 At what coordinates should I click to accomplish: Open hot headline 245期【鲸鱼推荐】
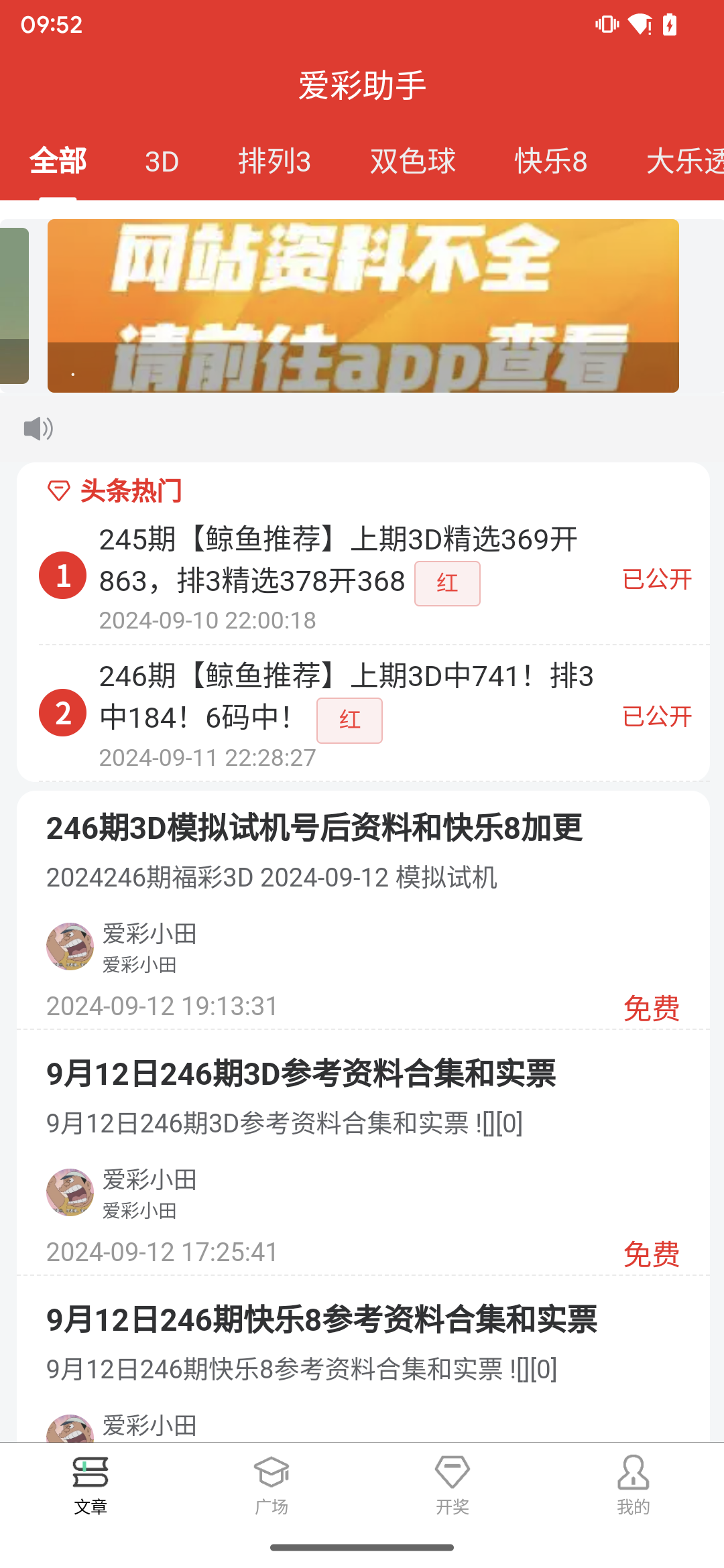point(339,560)
